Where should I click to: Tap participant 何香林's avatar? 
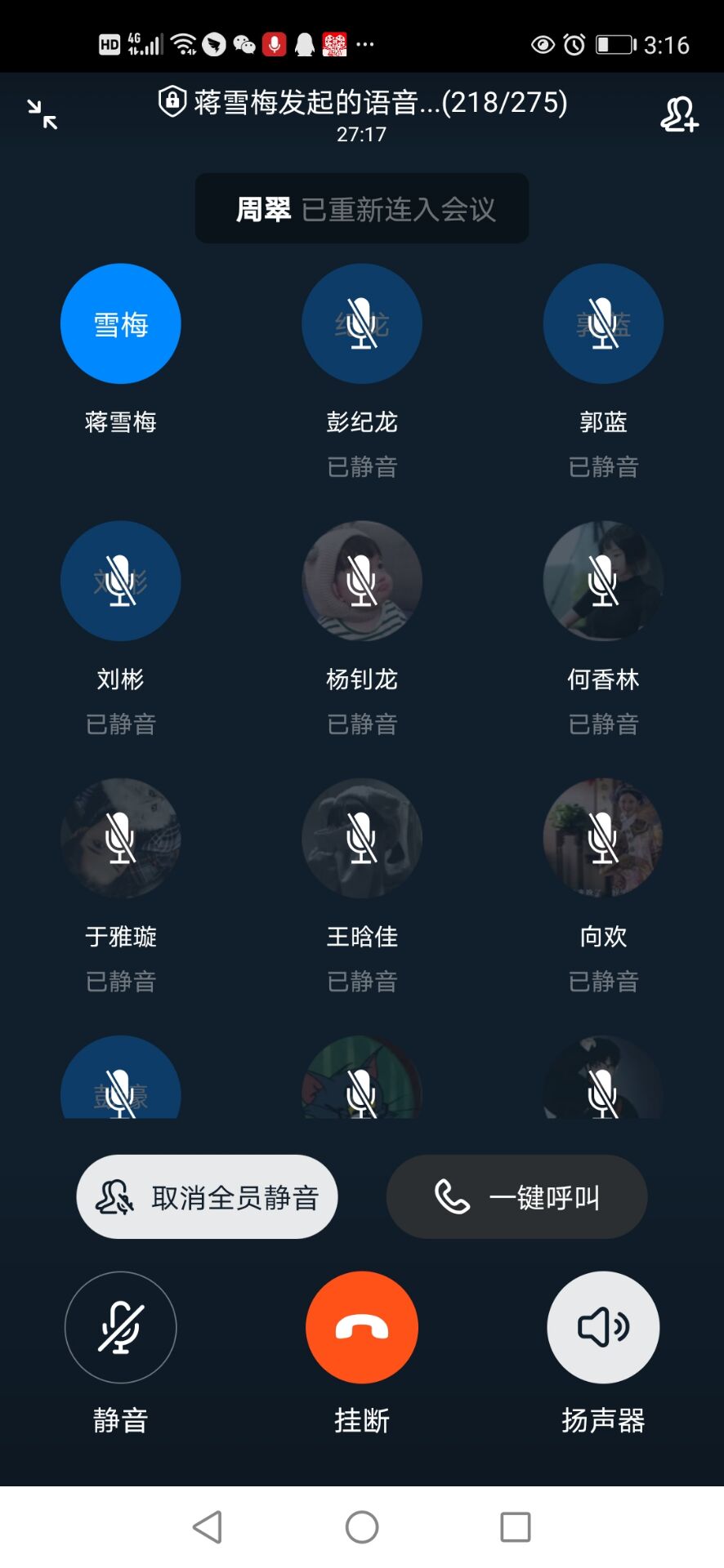(603, 581)
